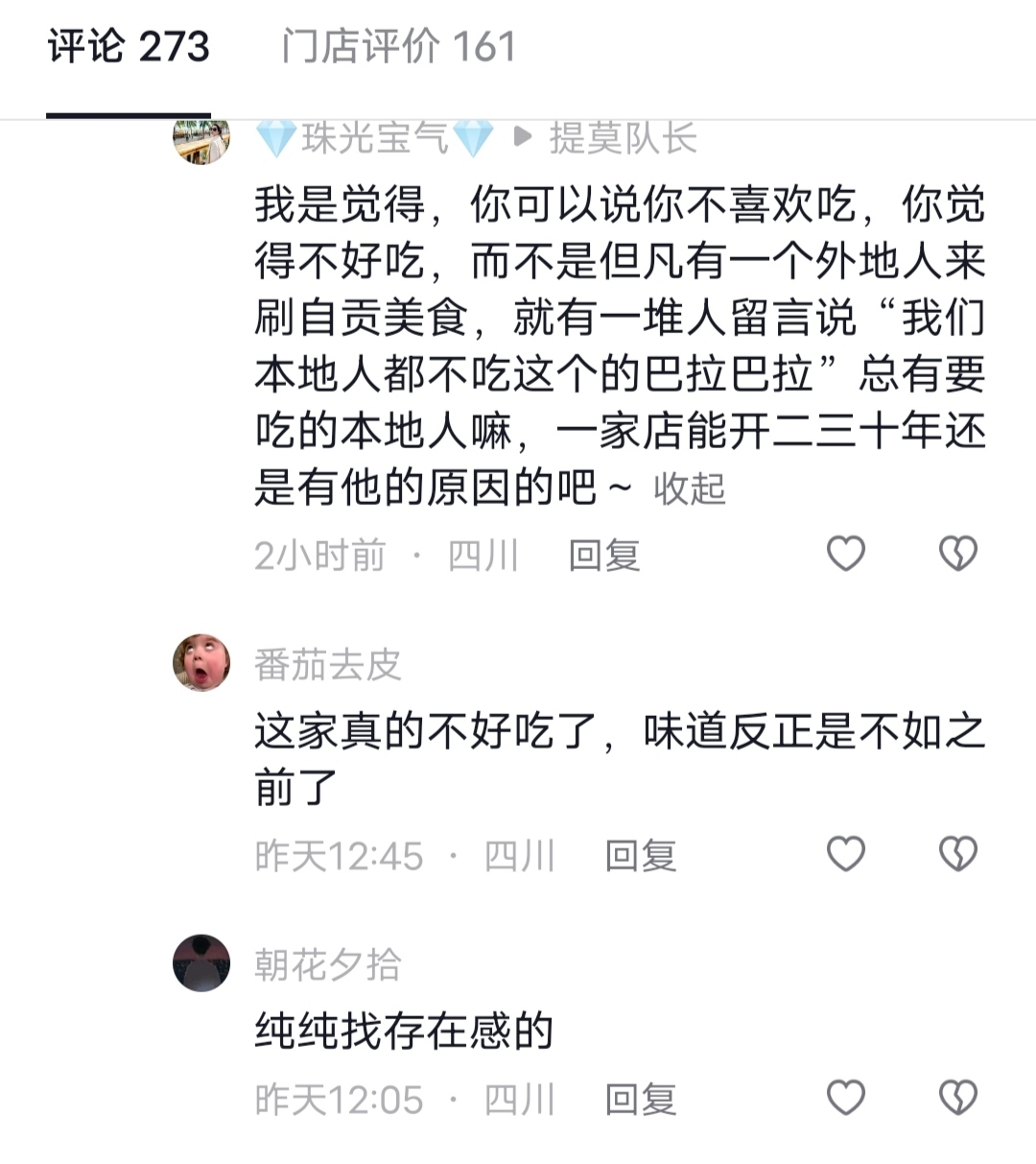This screenshot has height=1164, width=1036.
Task: Open the replied-to user 提莫队长
Action: click(622, 139)
